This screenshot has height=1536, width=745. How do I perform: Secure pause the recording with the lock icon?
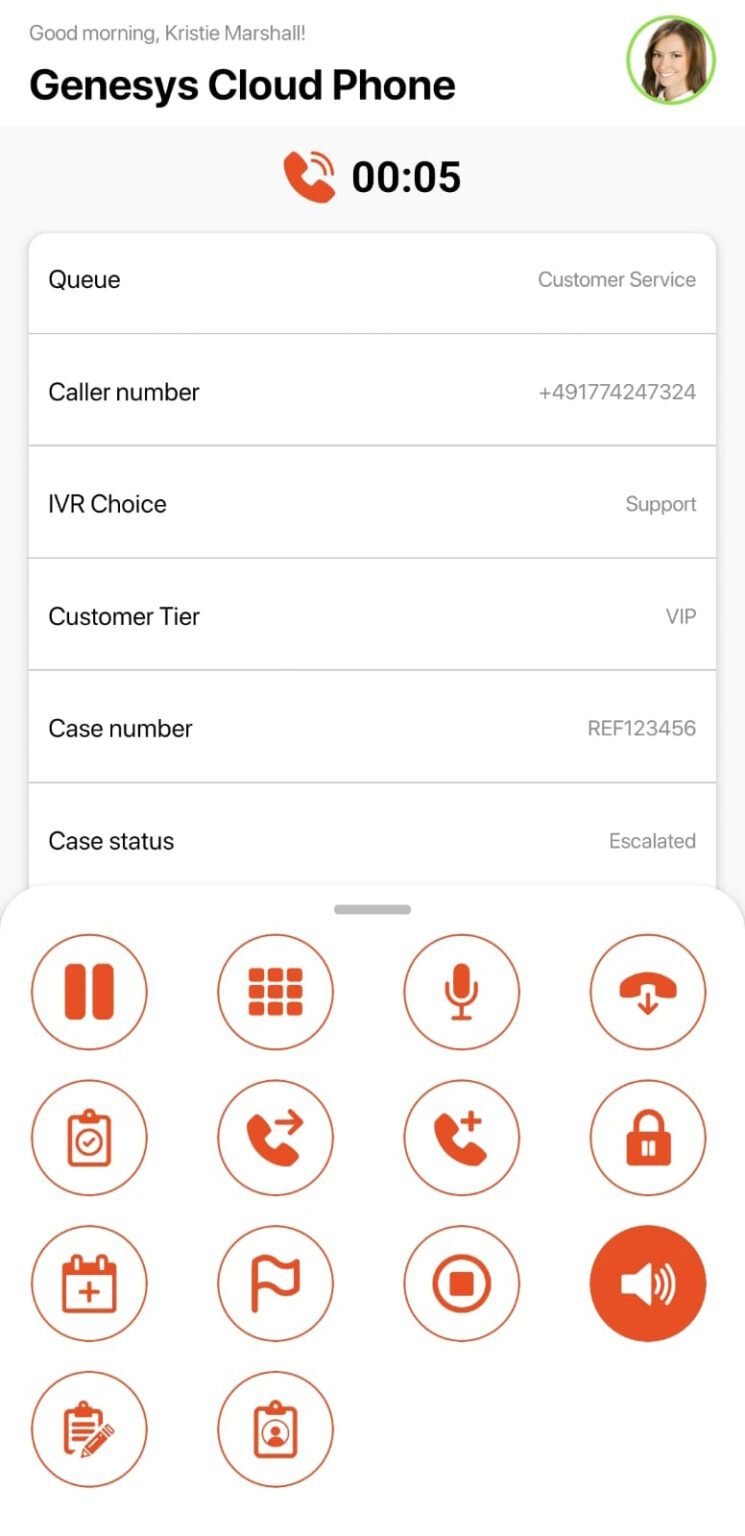(648, 1137)
